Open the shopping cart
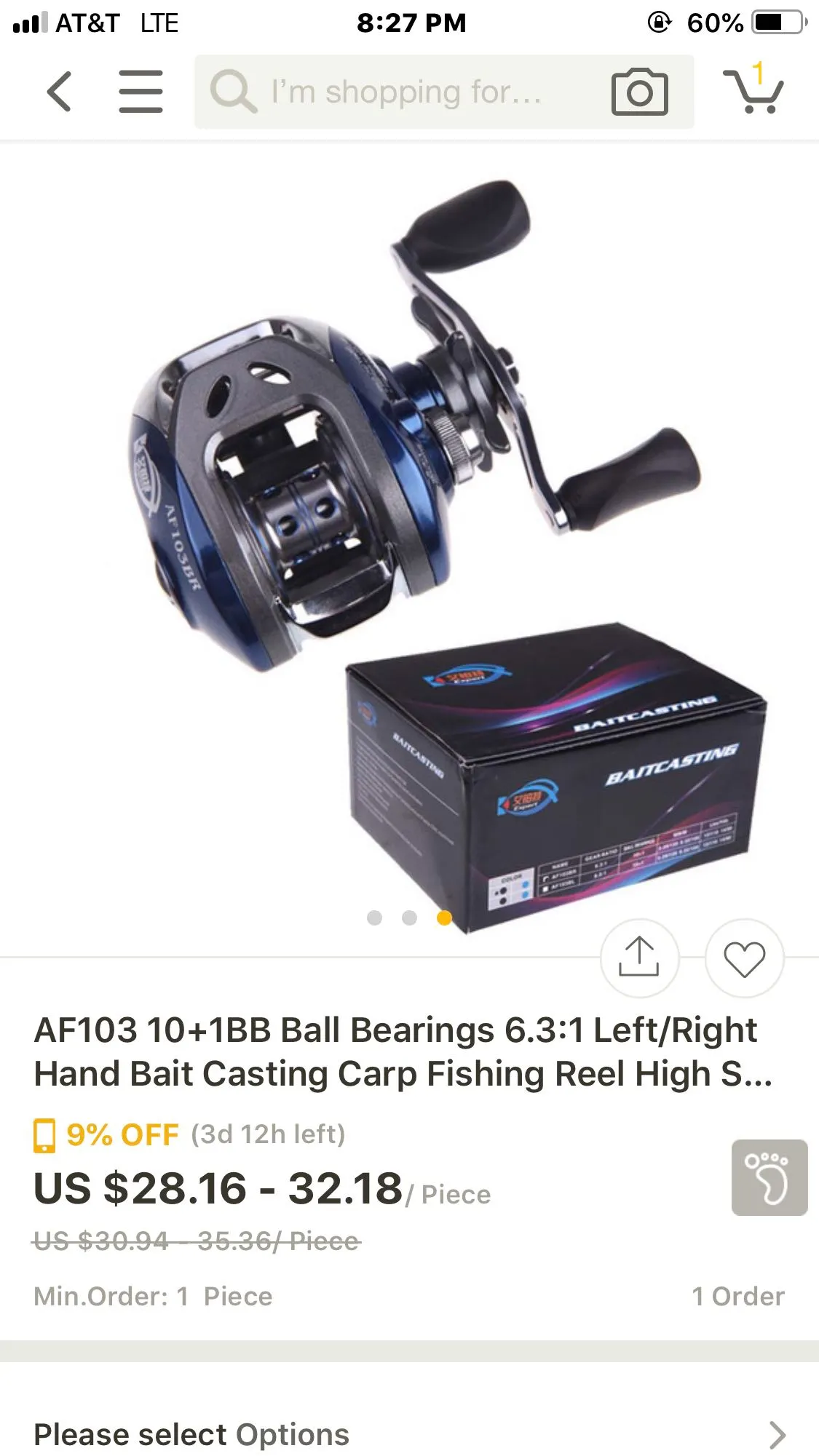Screen dimensions: 819x1456 [x=753, y=92]
